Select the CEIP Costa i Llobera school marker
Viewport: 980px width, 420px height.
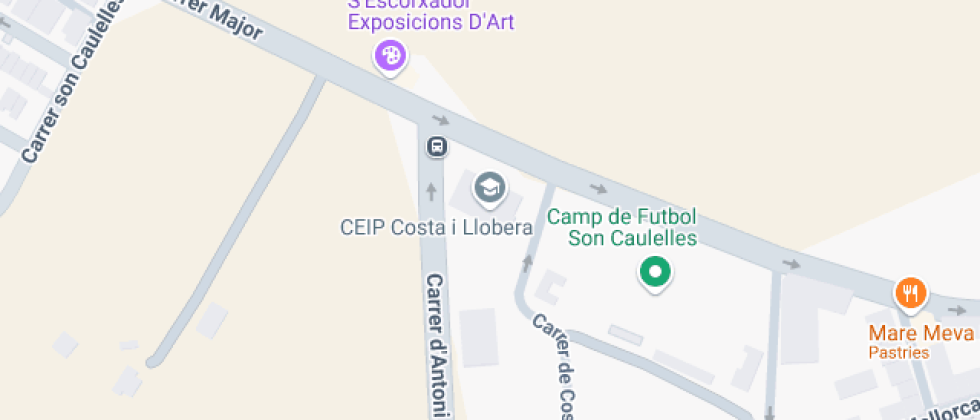click(x=489, y=186)
